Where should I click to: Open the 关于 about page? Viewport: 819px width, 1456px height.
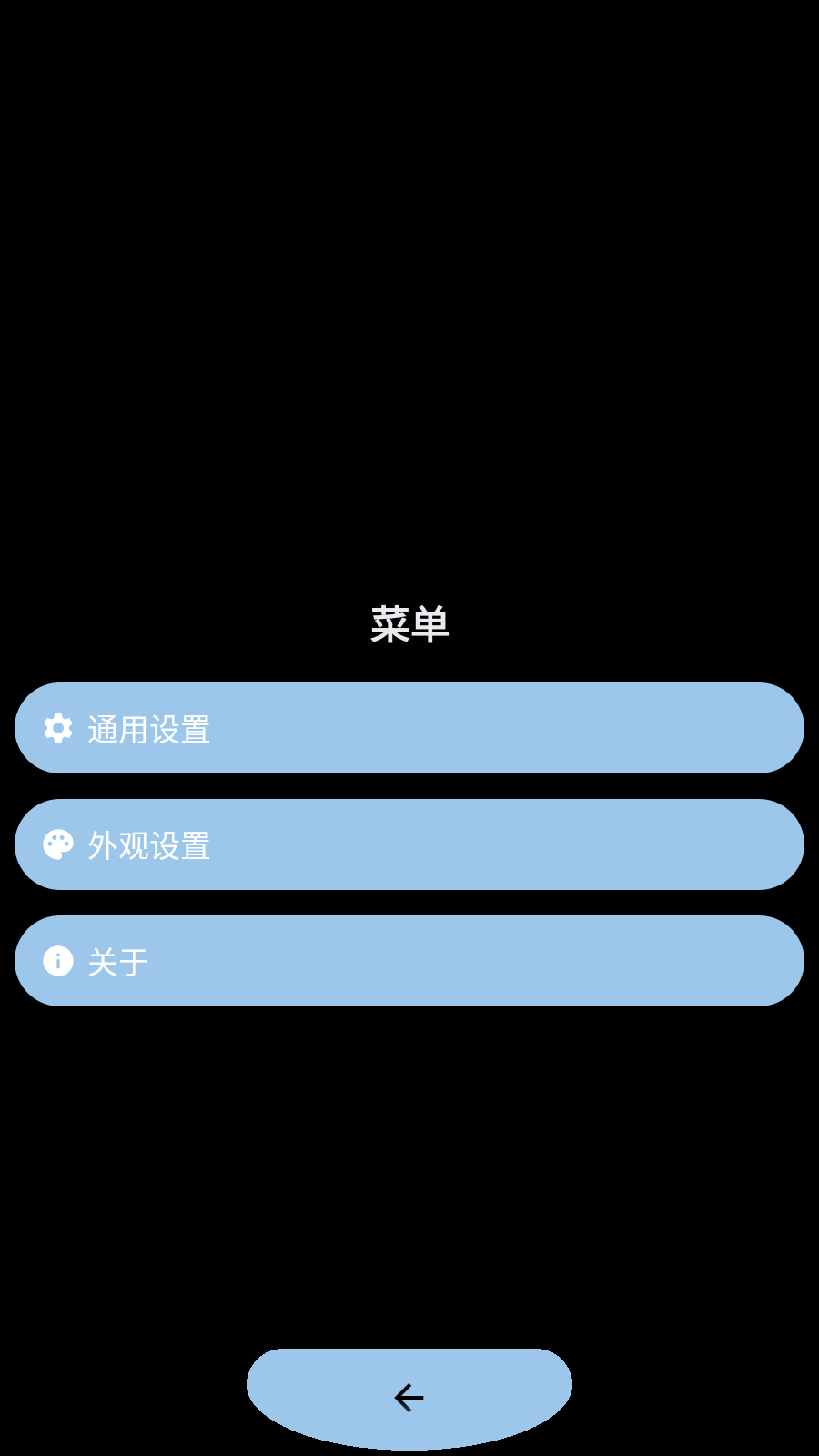[409, 961]
